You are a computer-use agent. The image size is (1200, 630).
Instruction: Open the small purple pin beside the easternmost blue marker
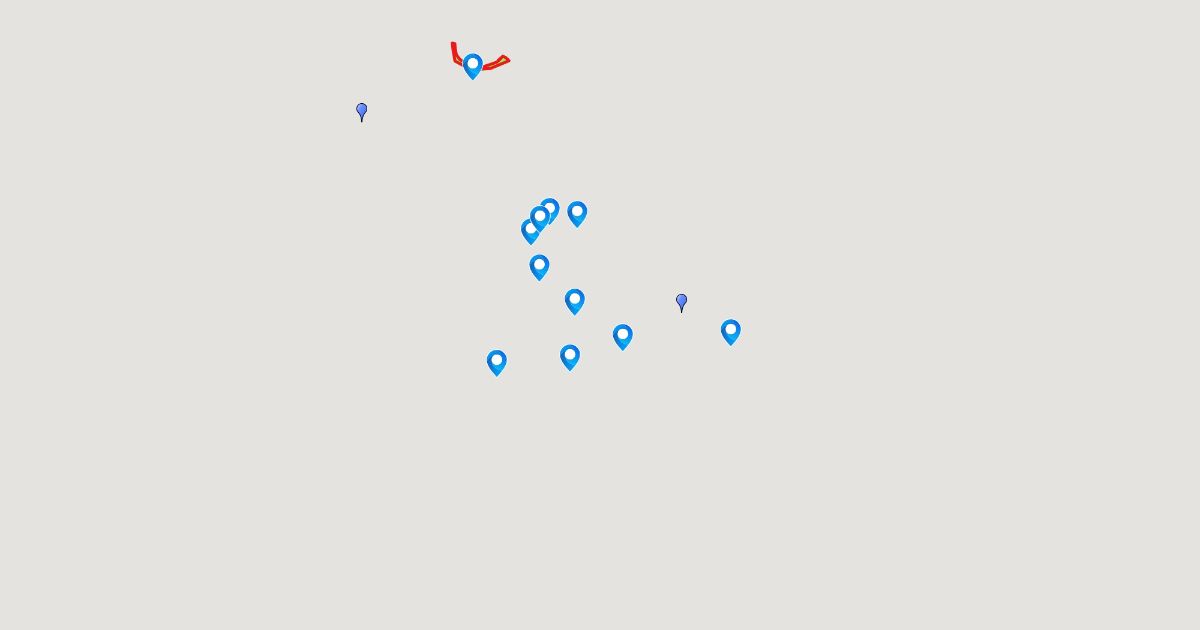682,301
